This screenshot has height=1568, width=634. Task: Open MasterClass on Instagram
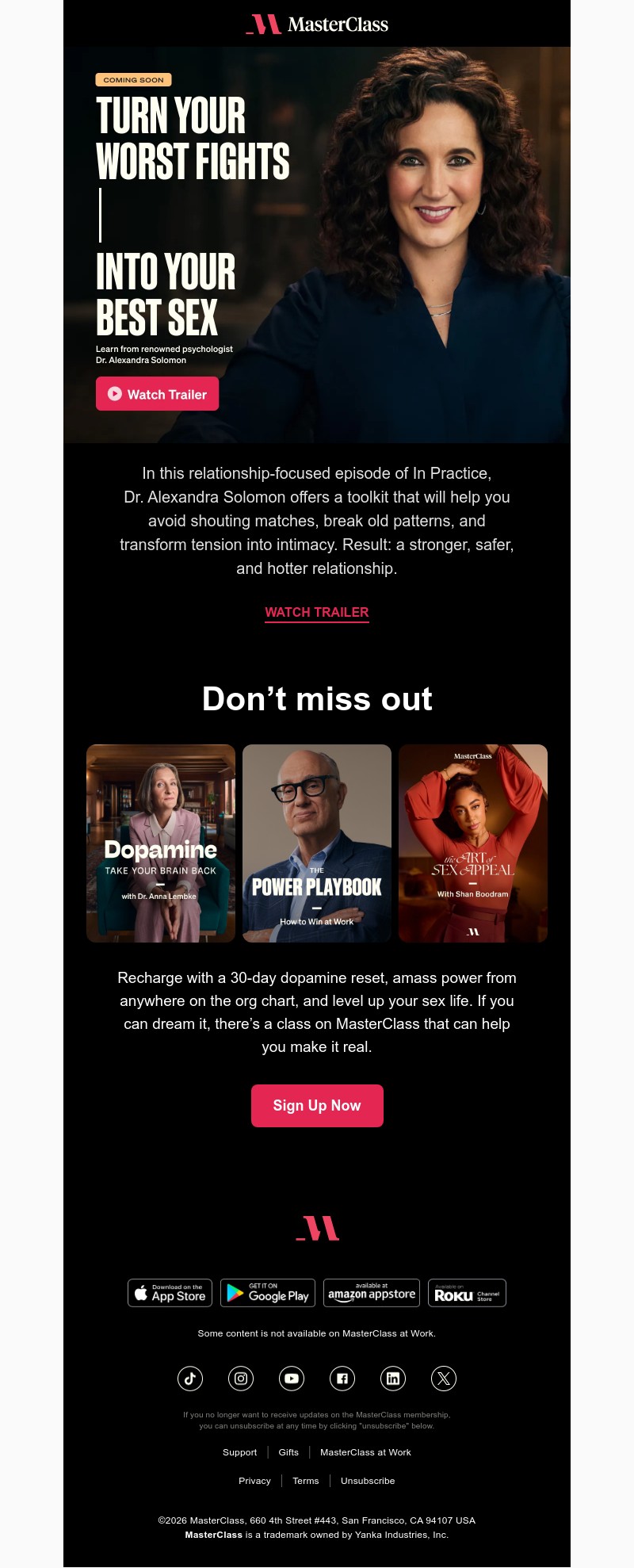click(x=240, y=1379)
